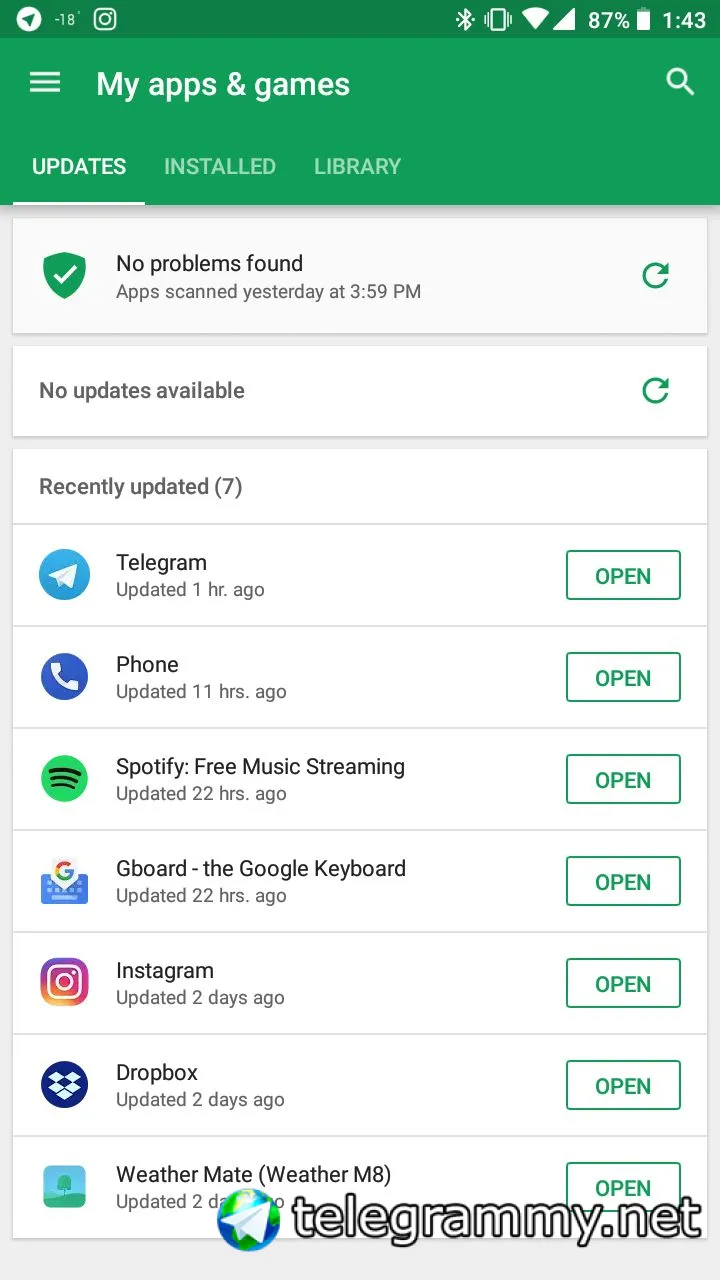The image size is (720, 1280).
Task: Open Telegram with its OPEN button
Action: pyautogui.click(x=623, y=575)
